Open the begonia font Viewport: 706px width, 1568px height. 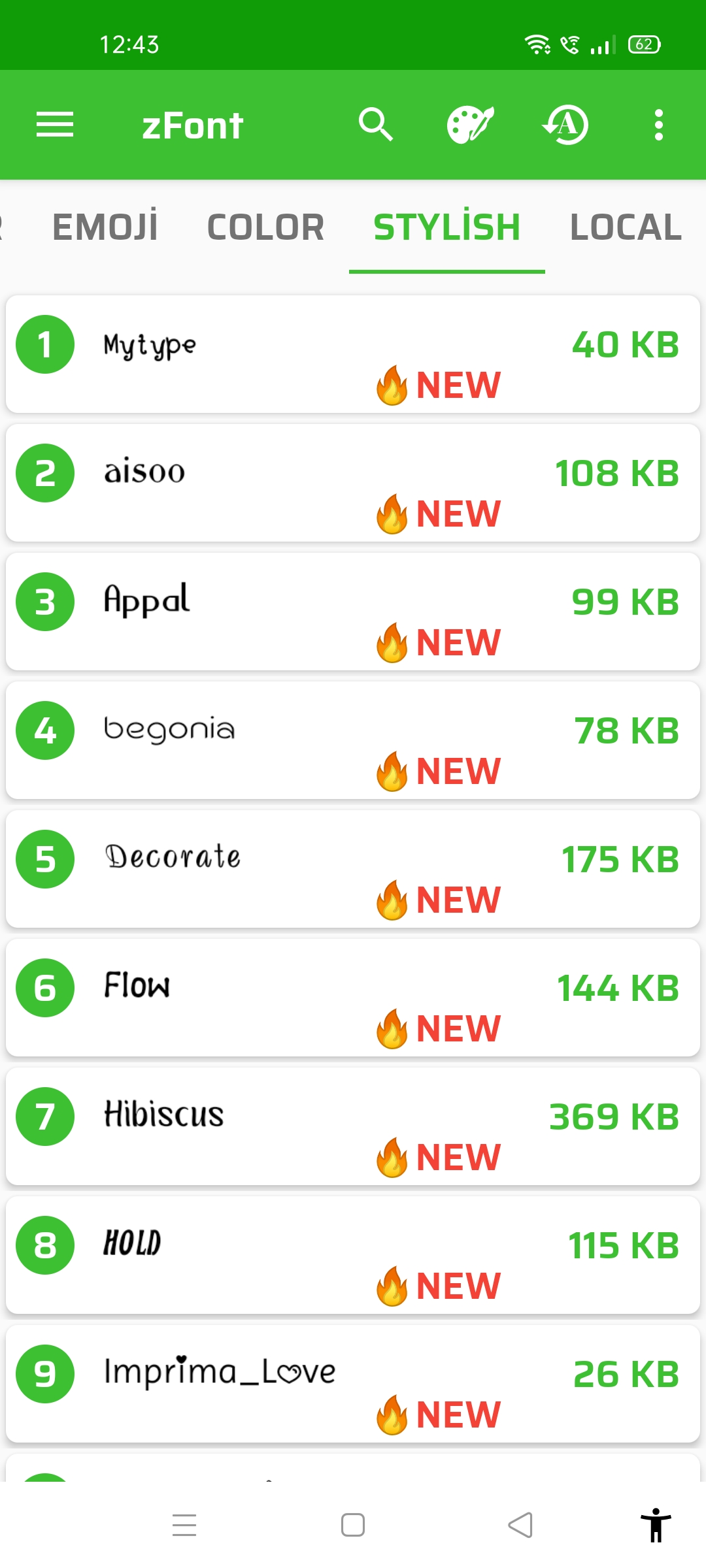(353, 740)
